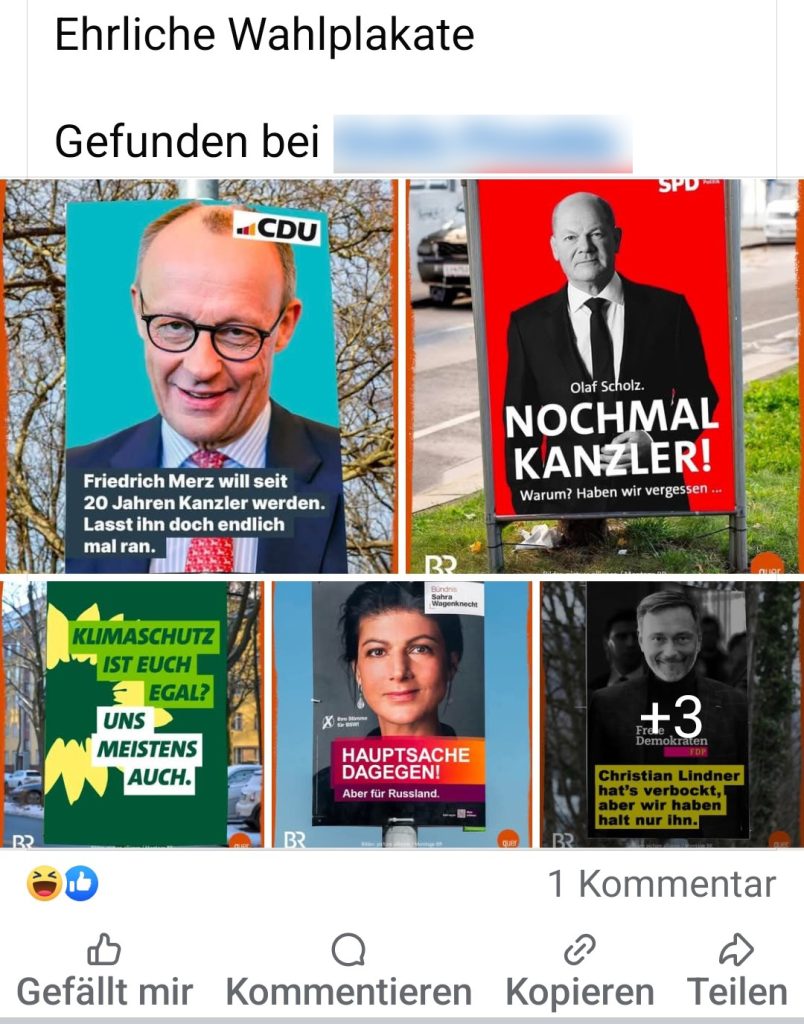Open the green Klimaschutz poster photo
Viewport: 804px width, 1024px height.
coord(132,714)
